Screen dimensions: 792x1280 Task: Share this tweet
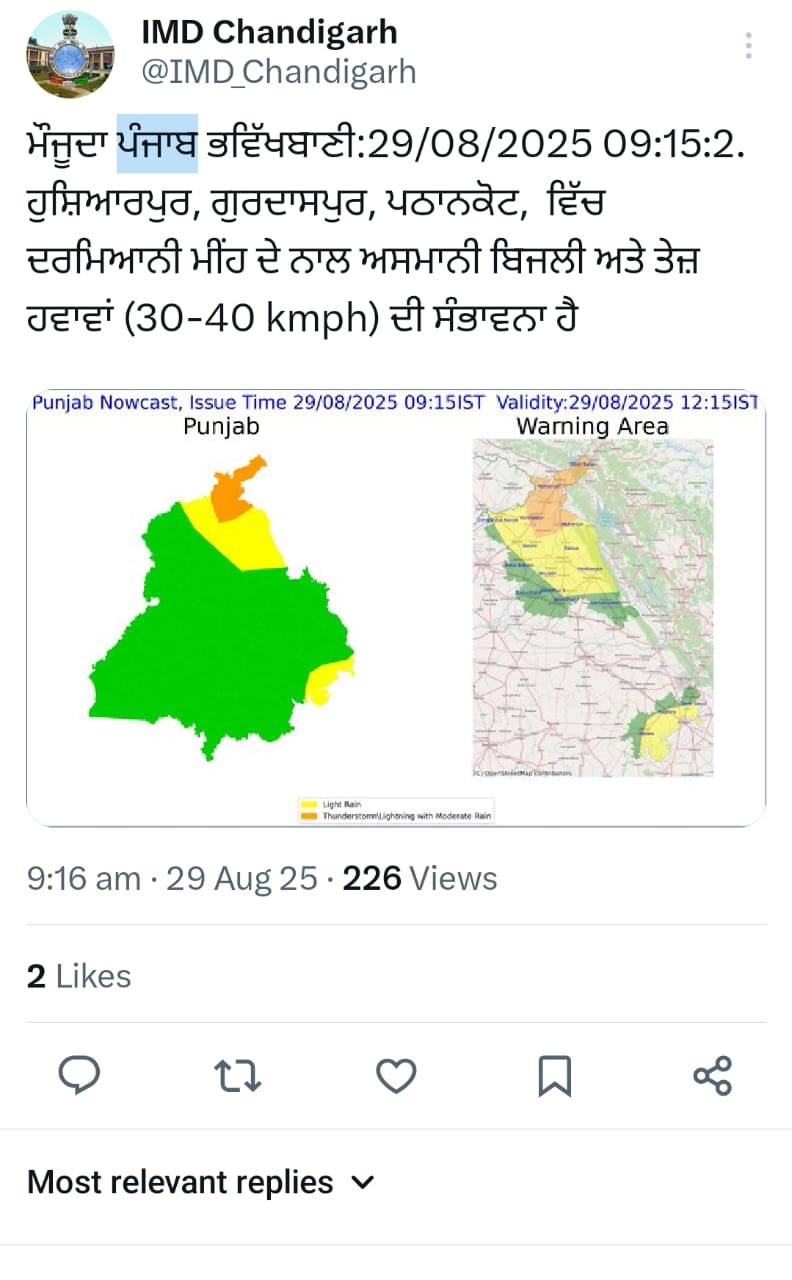tap(713, 1075)
